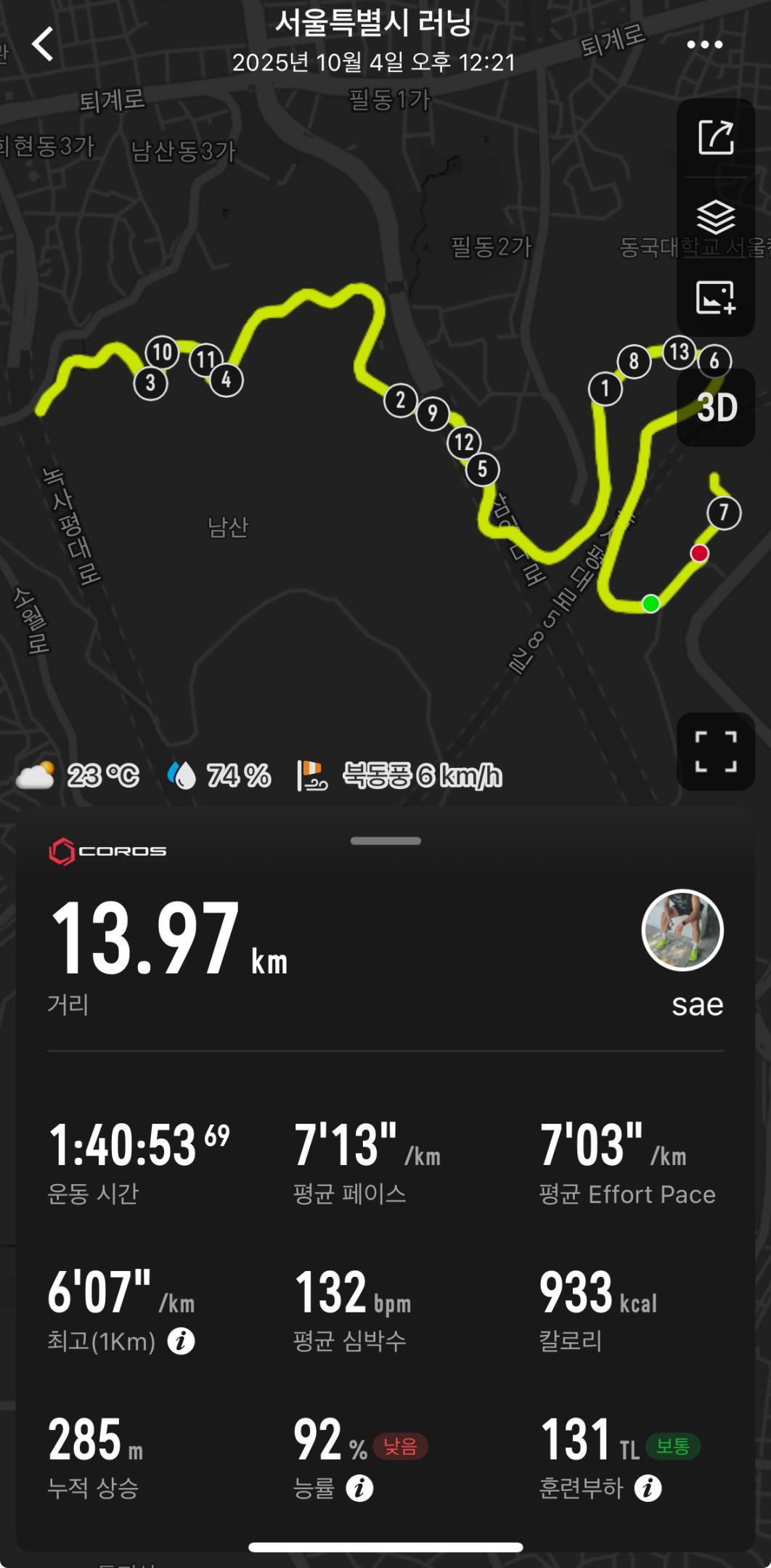Open sae's profile picture
Viewport: 771px width, 1568px height.
tap(682, 930)
